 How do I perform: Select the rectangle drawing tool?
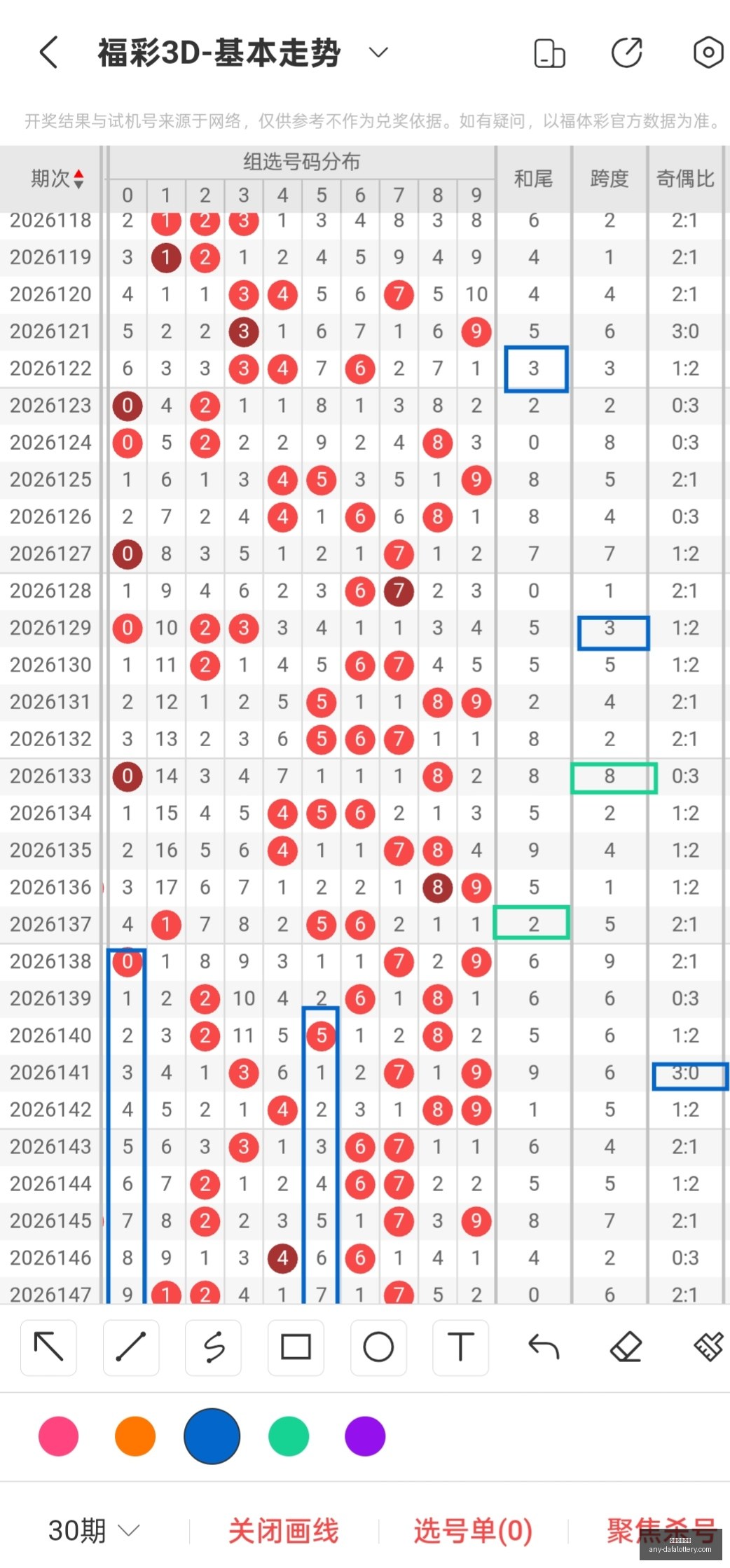point(296,1347)
